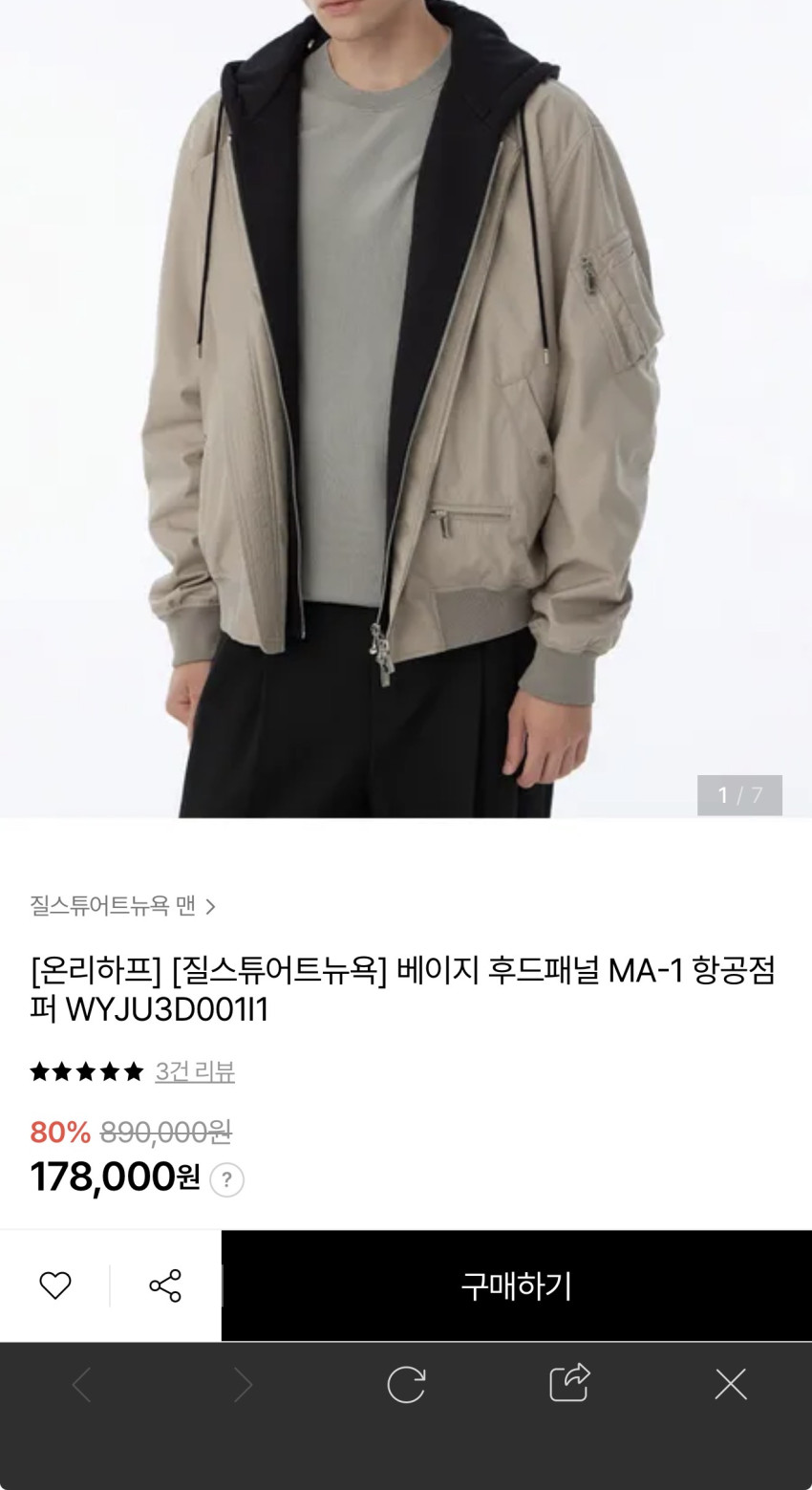This screenshot has height=1490, width=812.
Task: Share this product page
Action: 165,1285
